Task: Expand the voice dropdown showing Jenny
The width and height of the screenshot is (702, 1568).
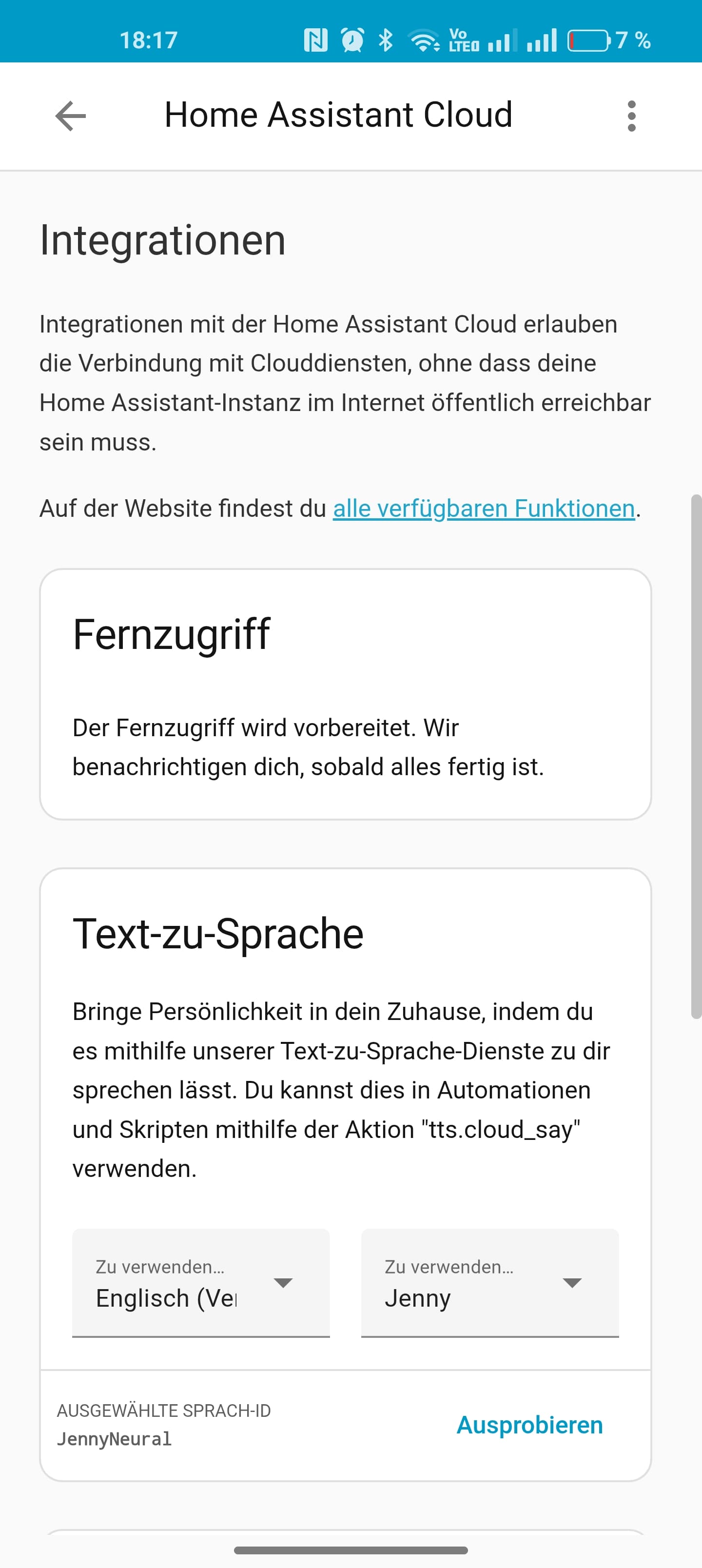Action: 489,1283
